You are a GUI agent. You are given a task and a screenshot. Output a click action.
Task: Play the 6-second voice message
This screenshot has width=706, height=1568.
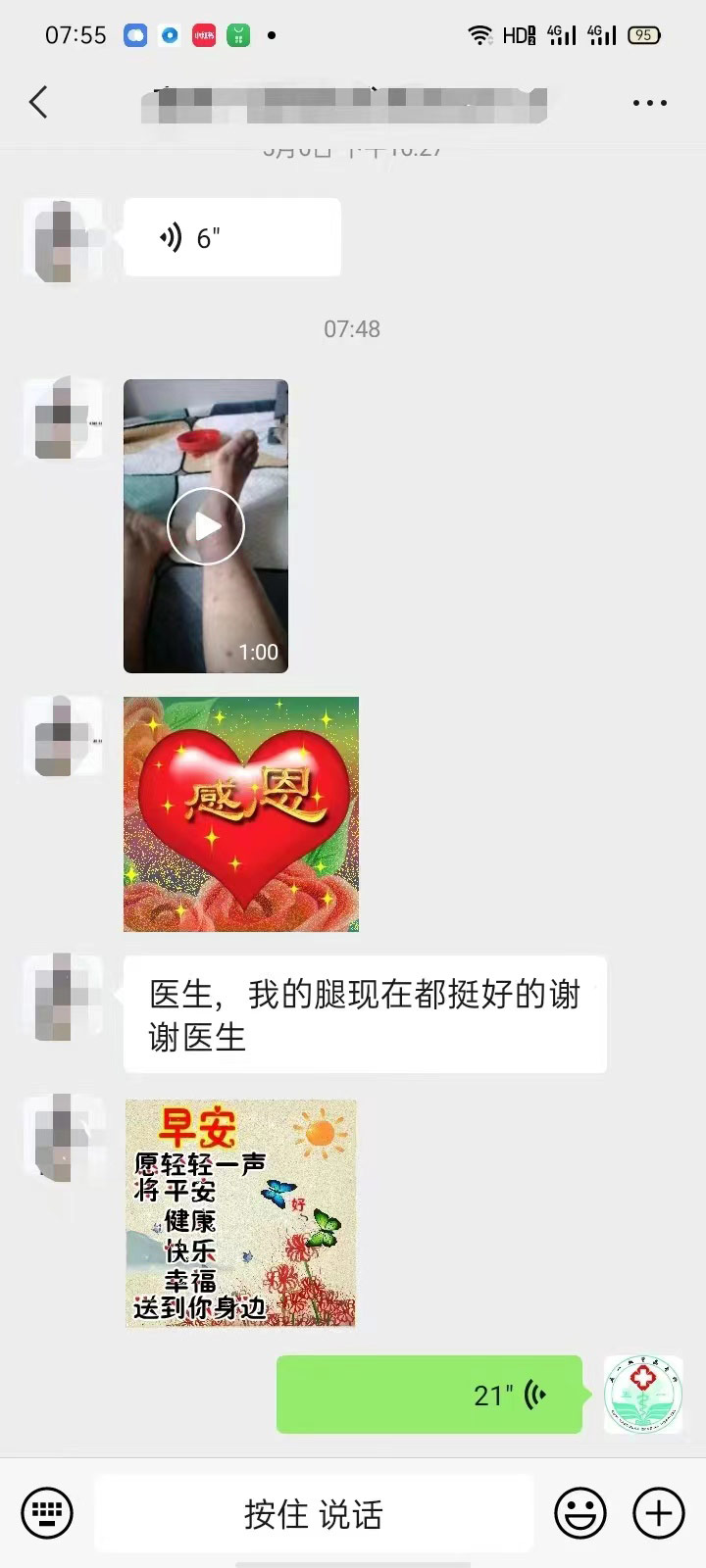[x=231, y=238]
